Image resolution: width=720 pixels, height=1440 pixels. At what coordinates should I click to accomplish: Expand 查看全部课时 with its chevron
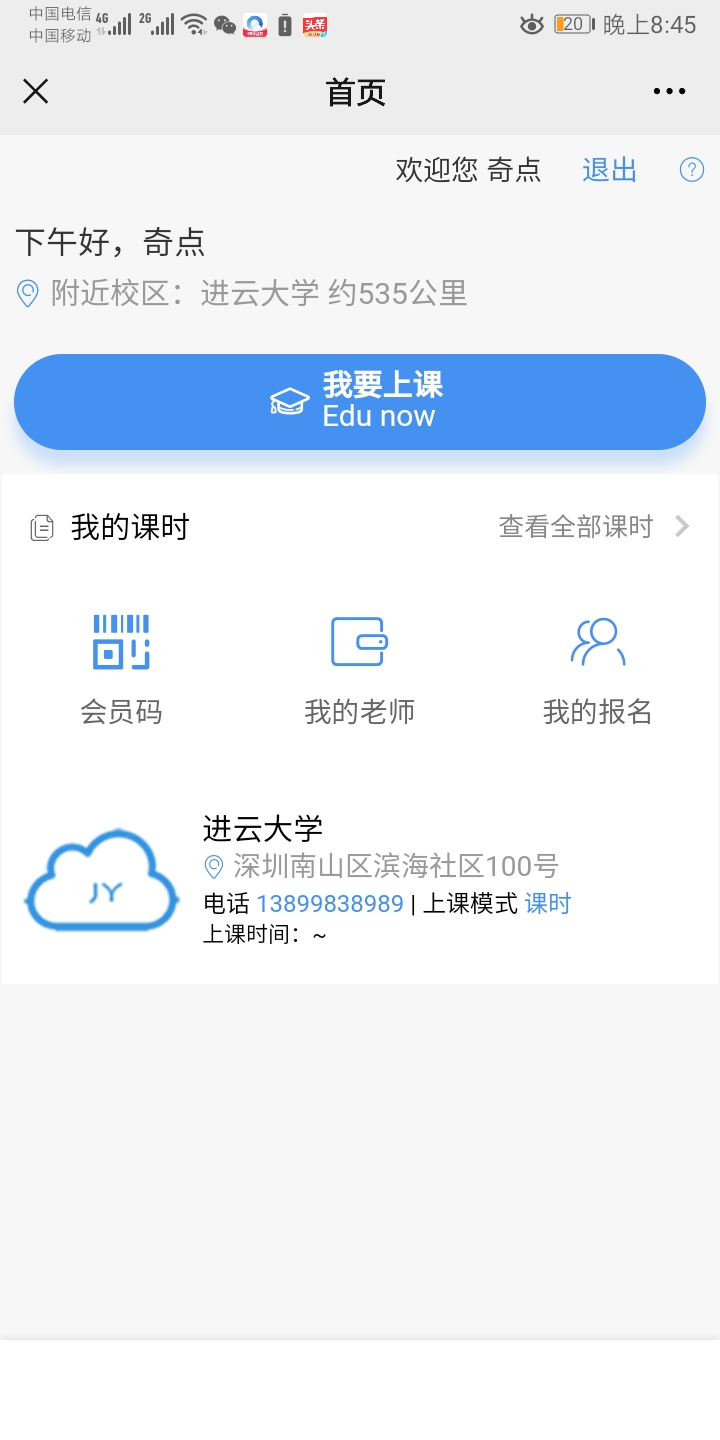pos(588,527)
